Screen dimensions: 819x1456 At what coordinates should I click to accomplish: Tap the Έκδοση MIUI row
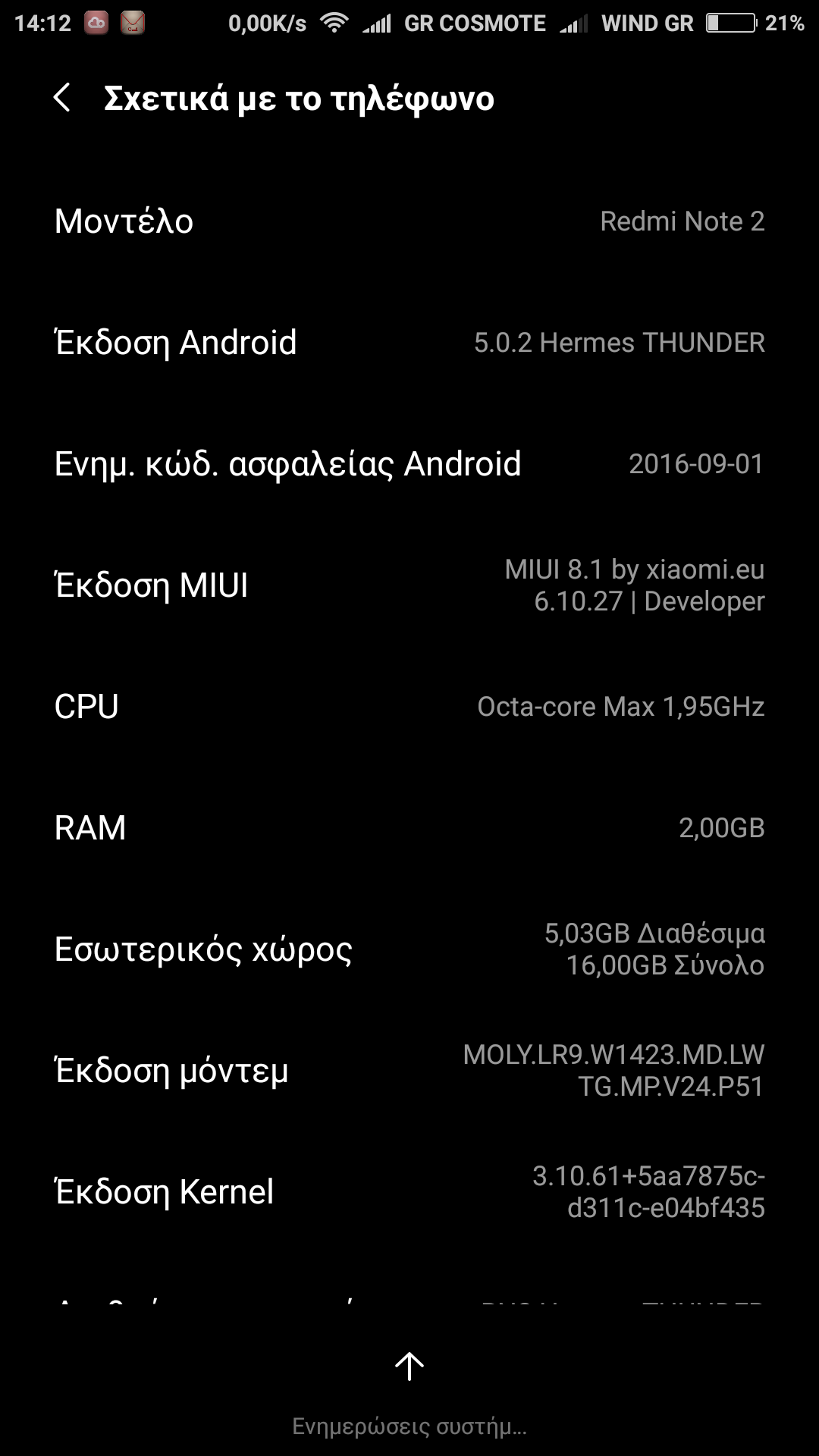[409, 585]
